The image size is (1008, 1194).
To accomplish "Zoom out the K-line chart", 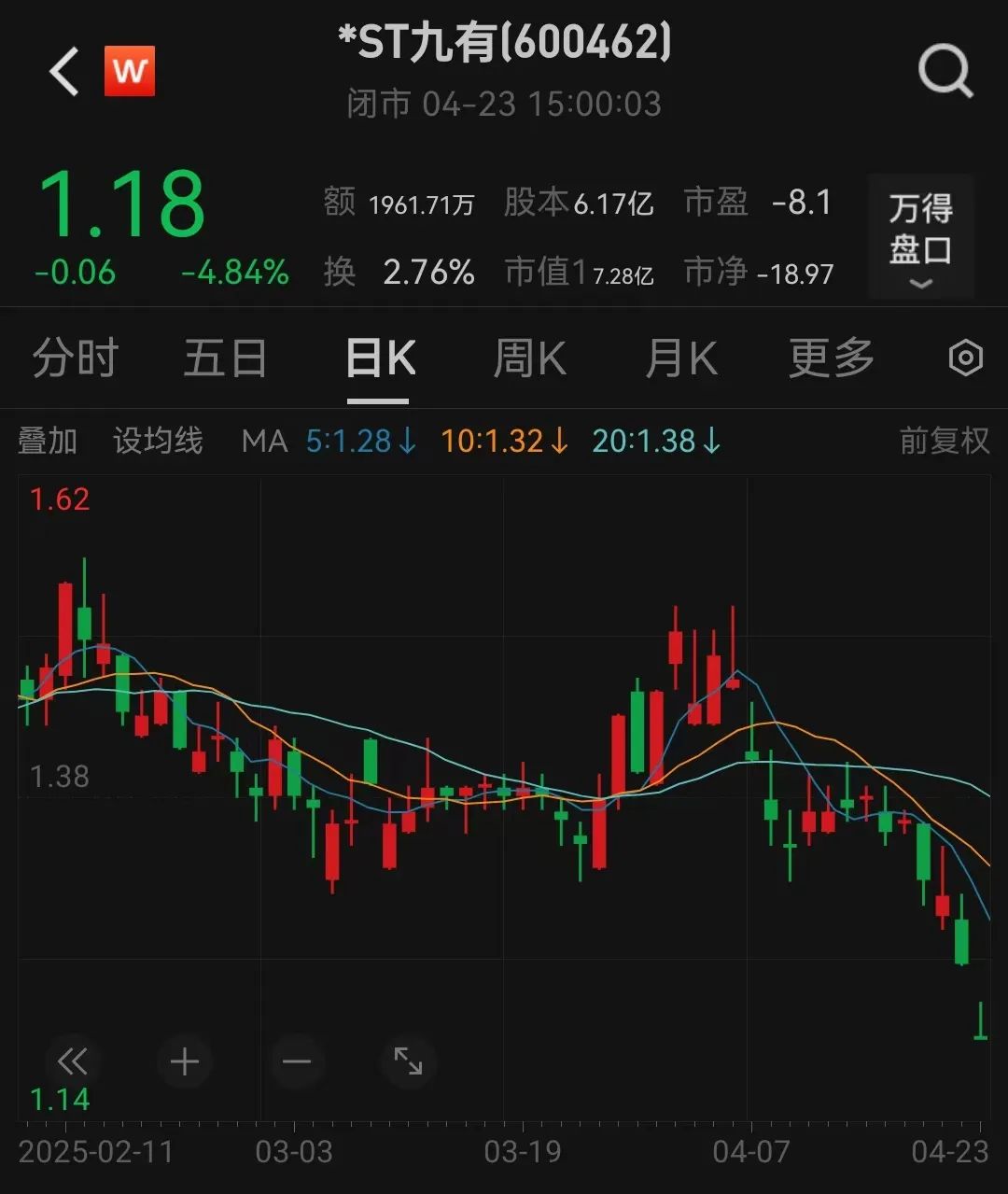I will pos(297,1061).
